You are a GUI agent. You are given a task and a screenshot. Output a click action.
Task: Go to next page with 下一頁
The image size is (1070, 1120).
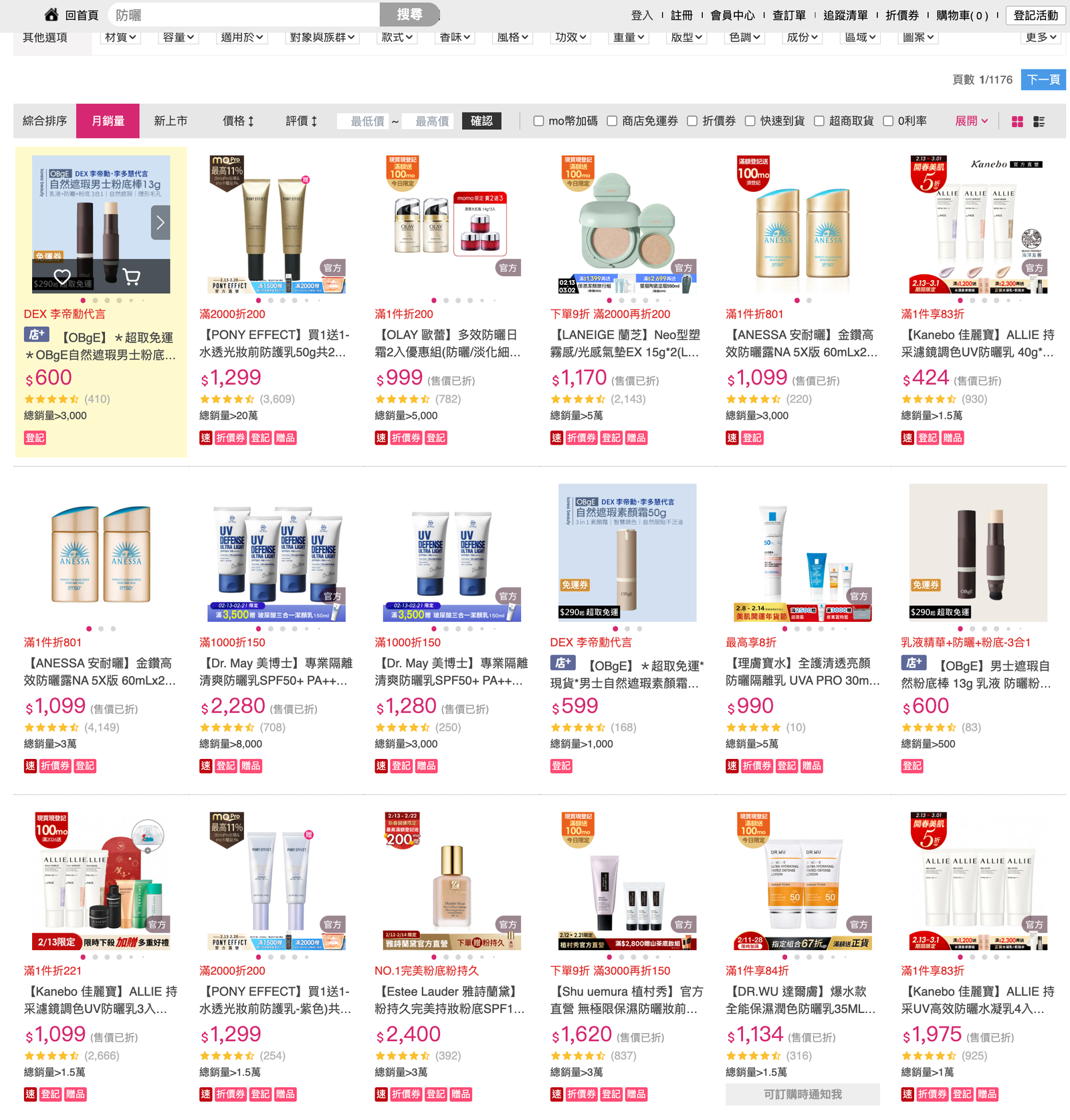pyautogui.click(x=1043, y=80)
